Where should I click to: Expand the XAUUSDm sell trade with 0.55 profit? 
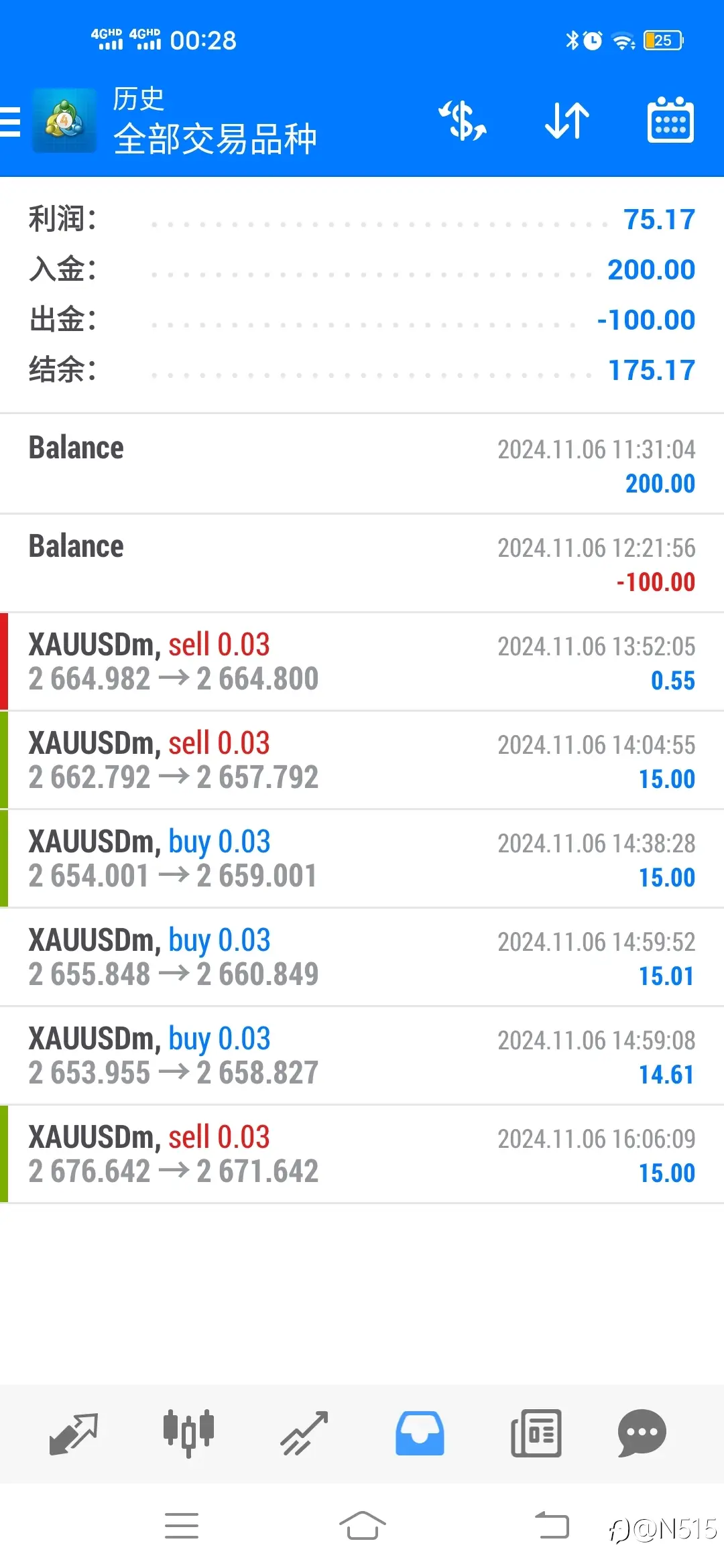(362, 661)
